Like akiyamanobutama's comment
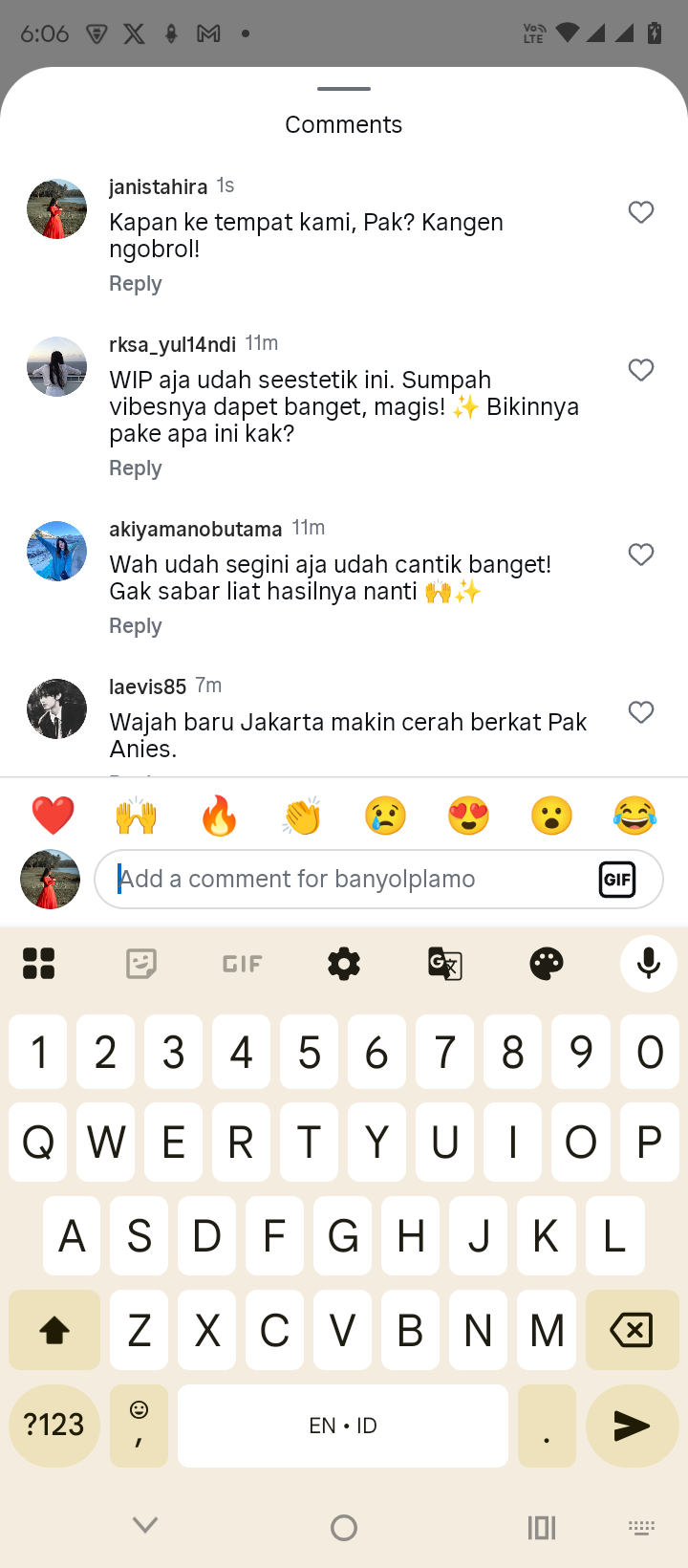Viewport: 688px width, 1568px height. click(641, 555)
